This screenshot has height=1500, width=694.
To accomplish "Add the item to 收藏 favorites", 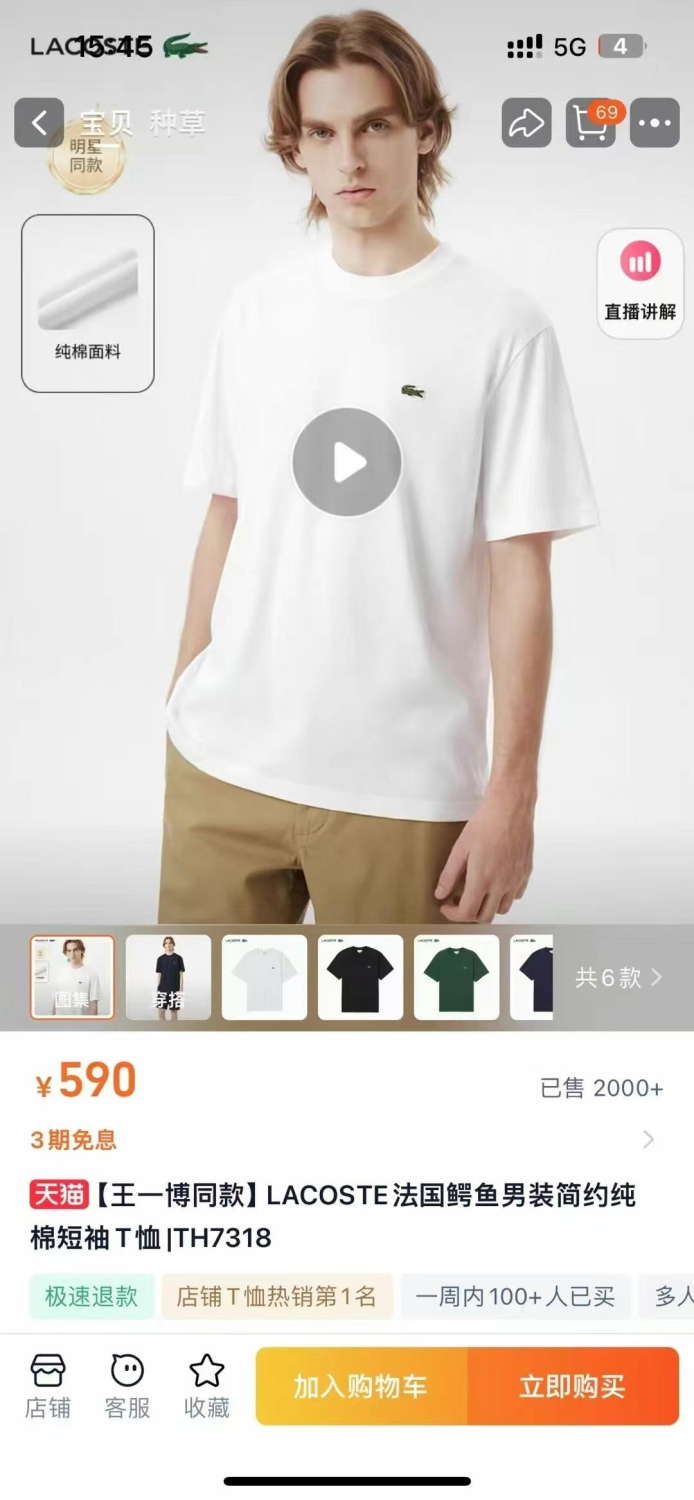I will pos(207,1386).
